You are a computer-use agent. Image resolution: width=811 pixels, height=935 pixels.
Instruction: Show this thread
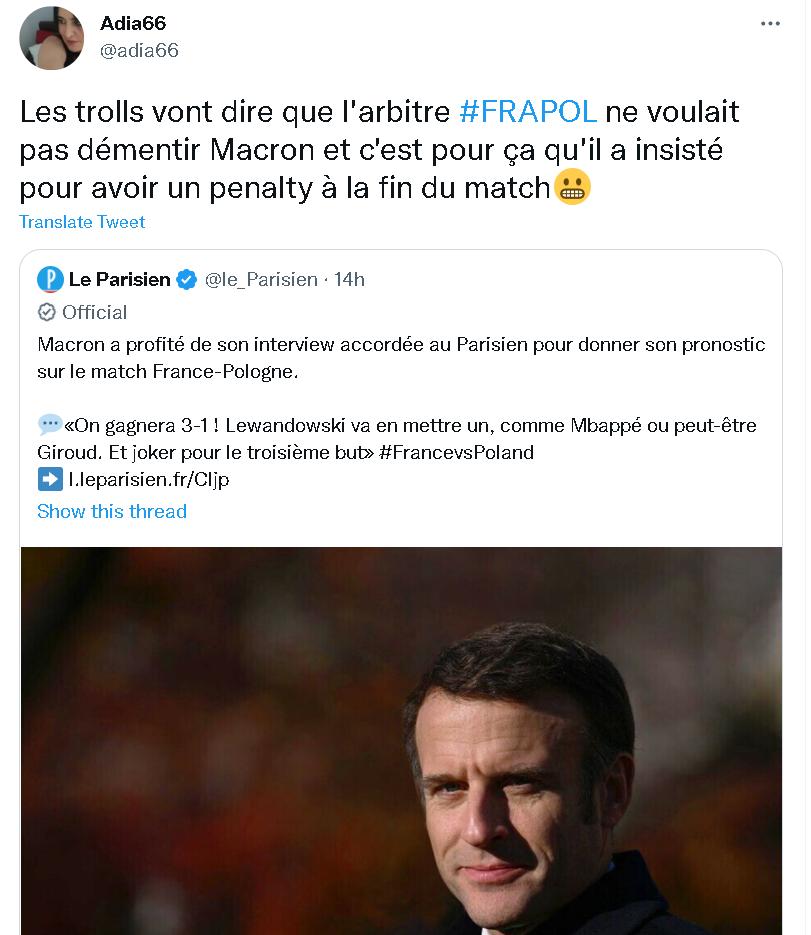coord(112,511)
